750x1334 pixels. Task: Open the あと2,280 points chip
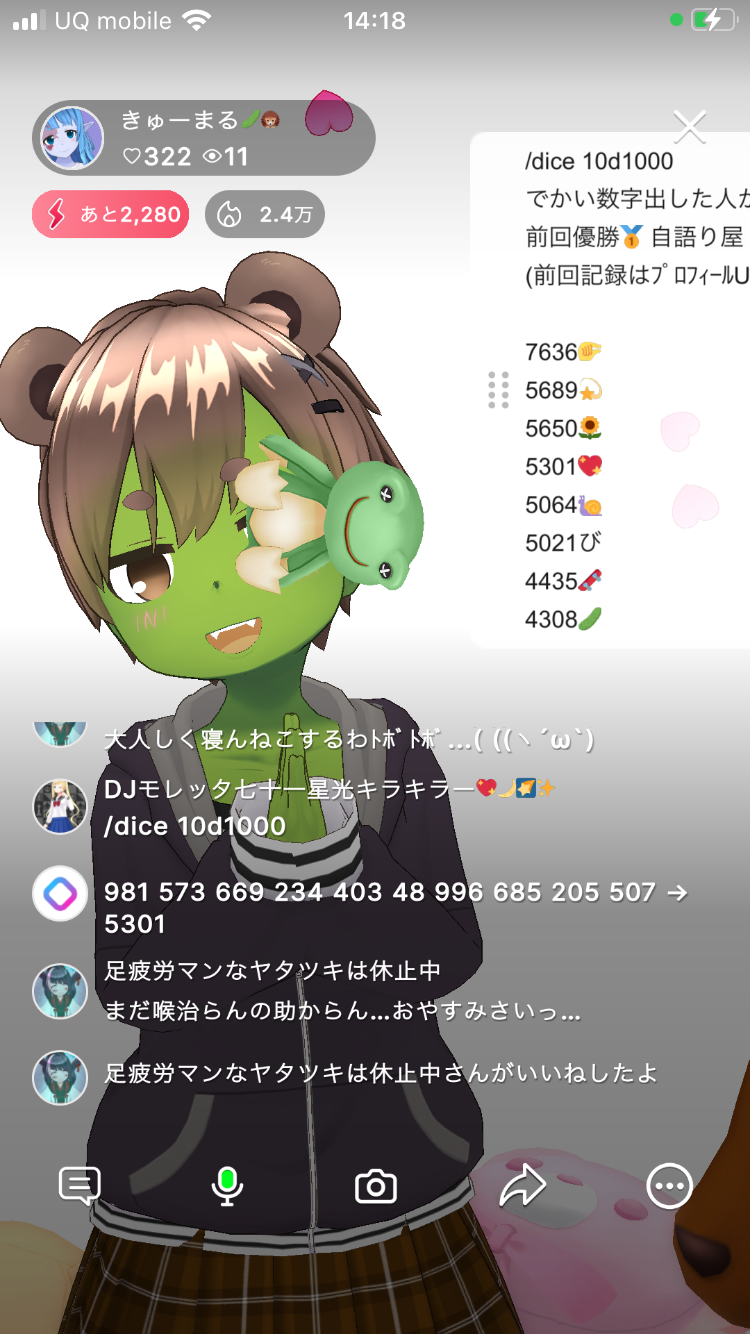110,214
